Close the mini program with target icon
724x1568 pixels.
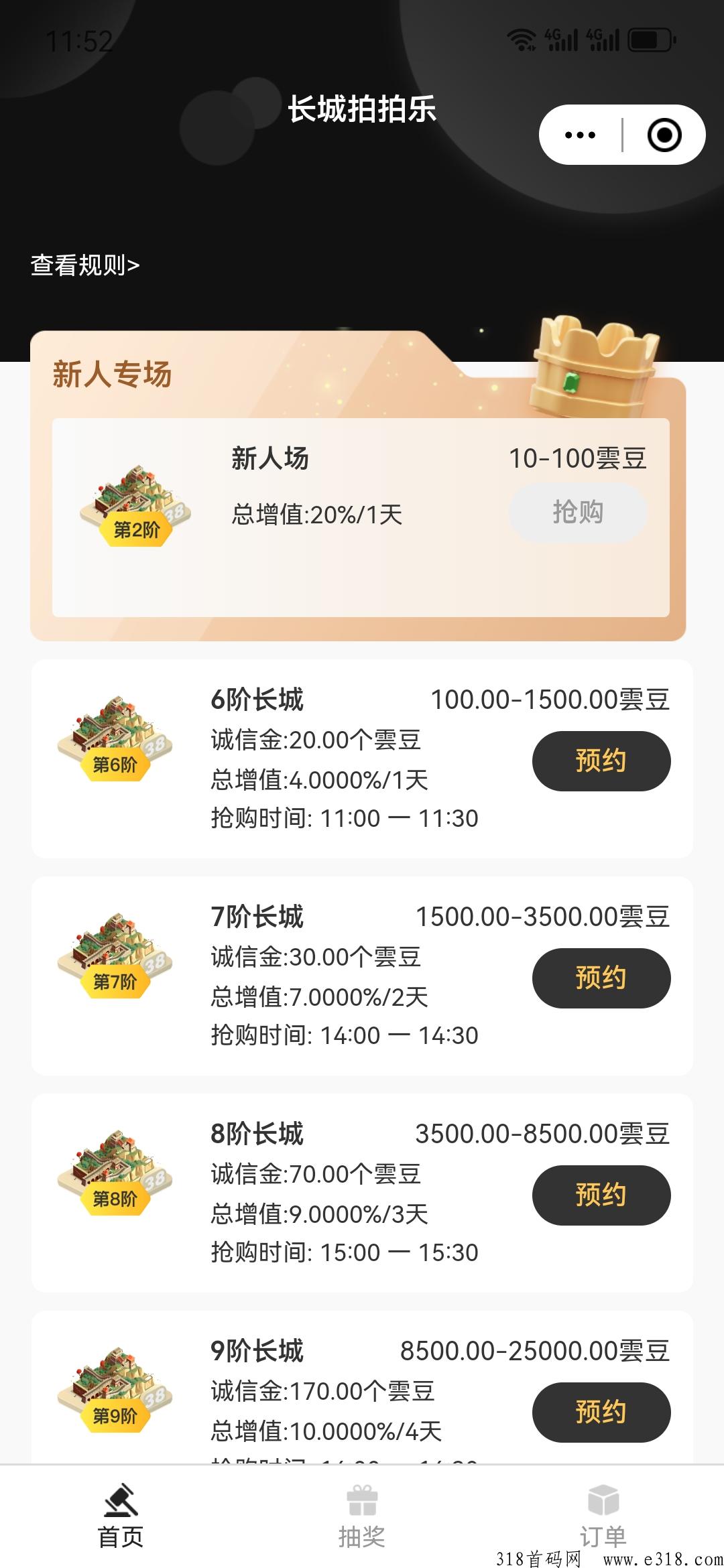point(664,135)
